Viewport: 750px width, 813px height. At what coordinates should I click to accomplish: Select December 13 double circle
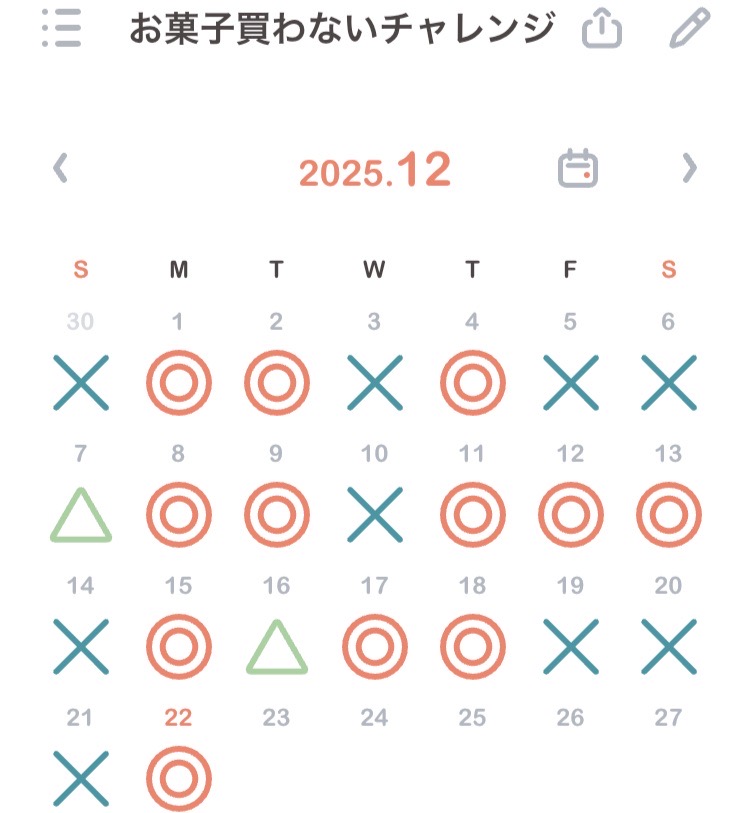(668, 515)
